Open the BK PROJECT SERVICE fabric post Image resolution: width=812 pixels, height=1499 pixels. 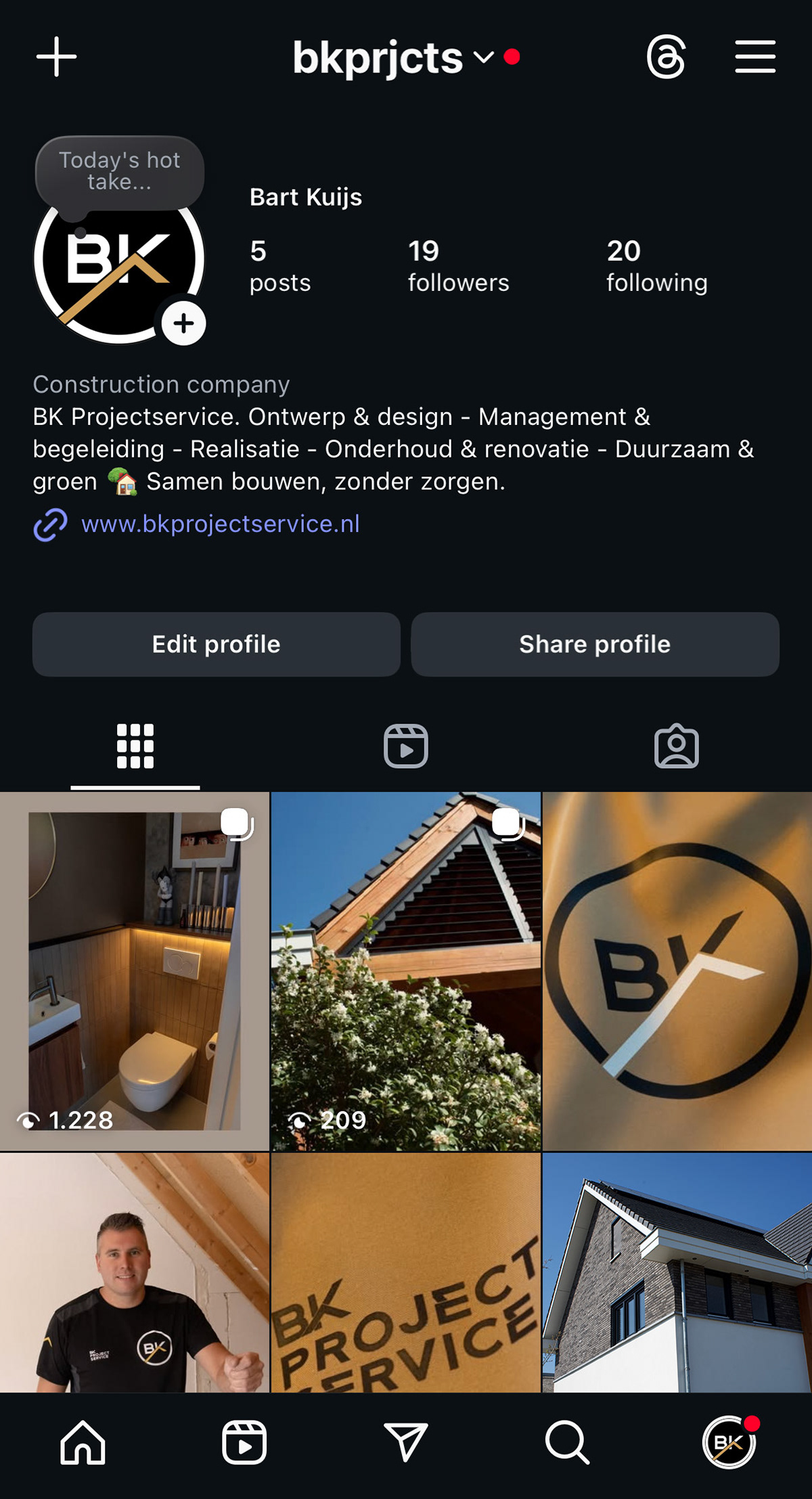coord(406,1272)
